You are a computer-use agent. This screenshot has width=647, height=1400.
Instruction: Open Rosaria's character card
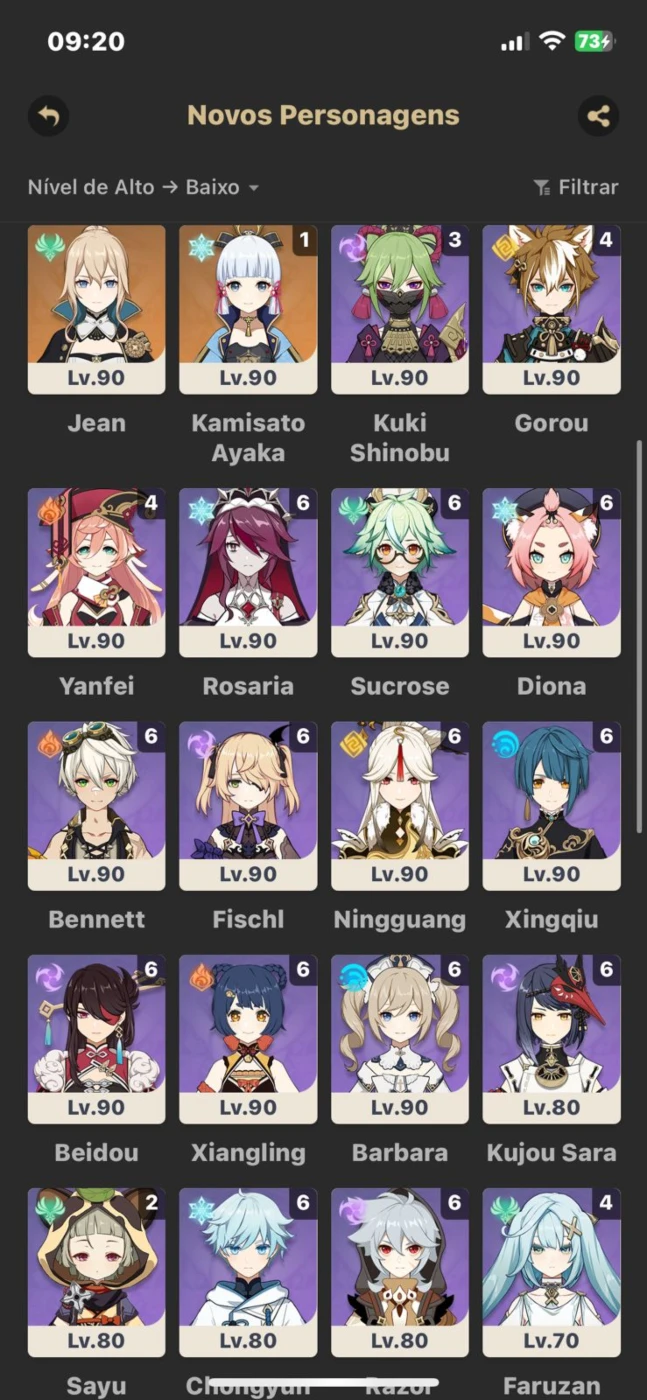point(248,573)
